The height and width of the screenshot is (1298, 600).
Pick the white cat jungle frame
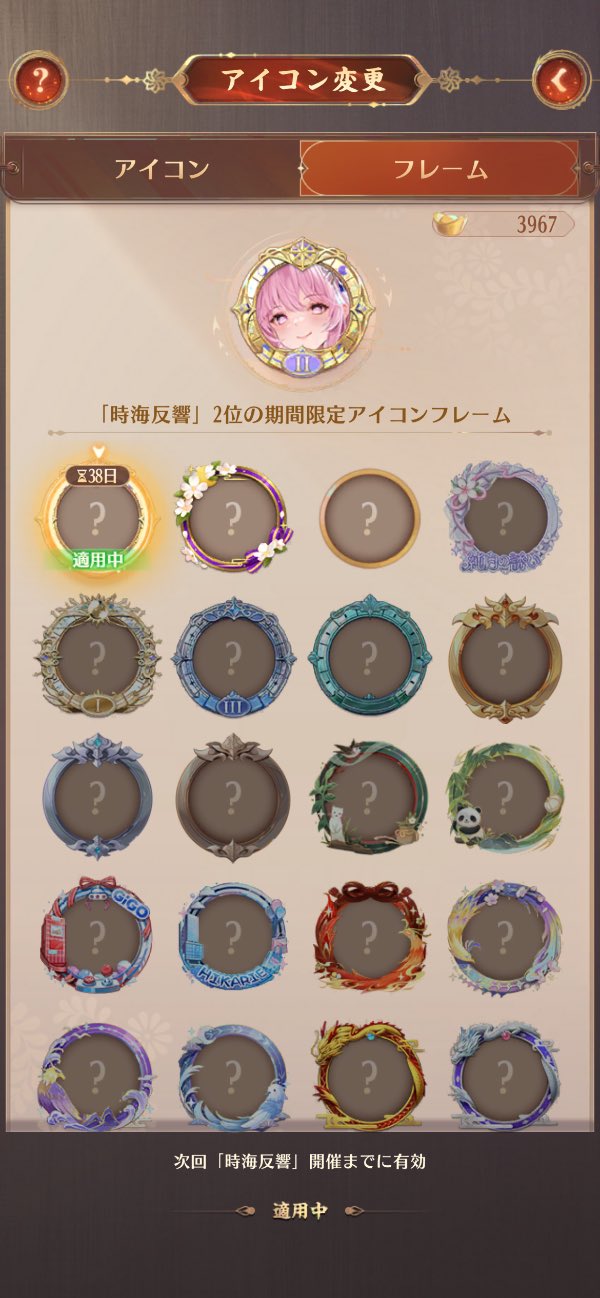point(369,797)
